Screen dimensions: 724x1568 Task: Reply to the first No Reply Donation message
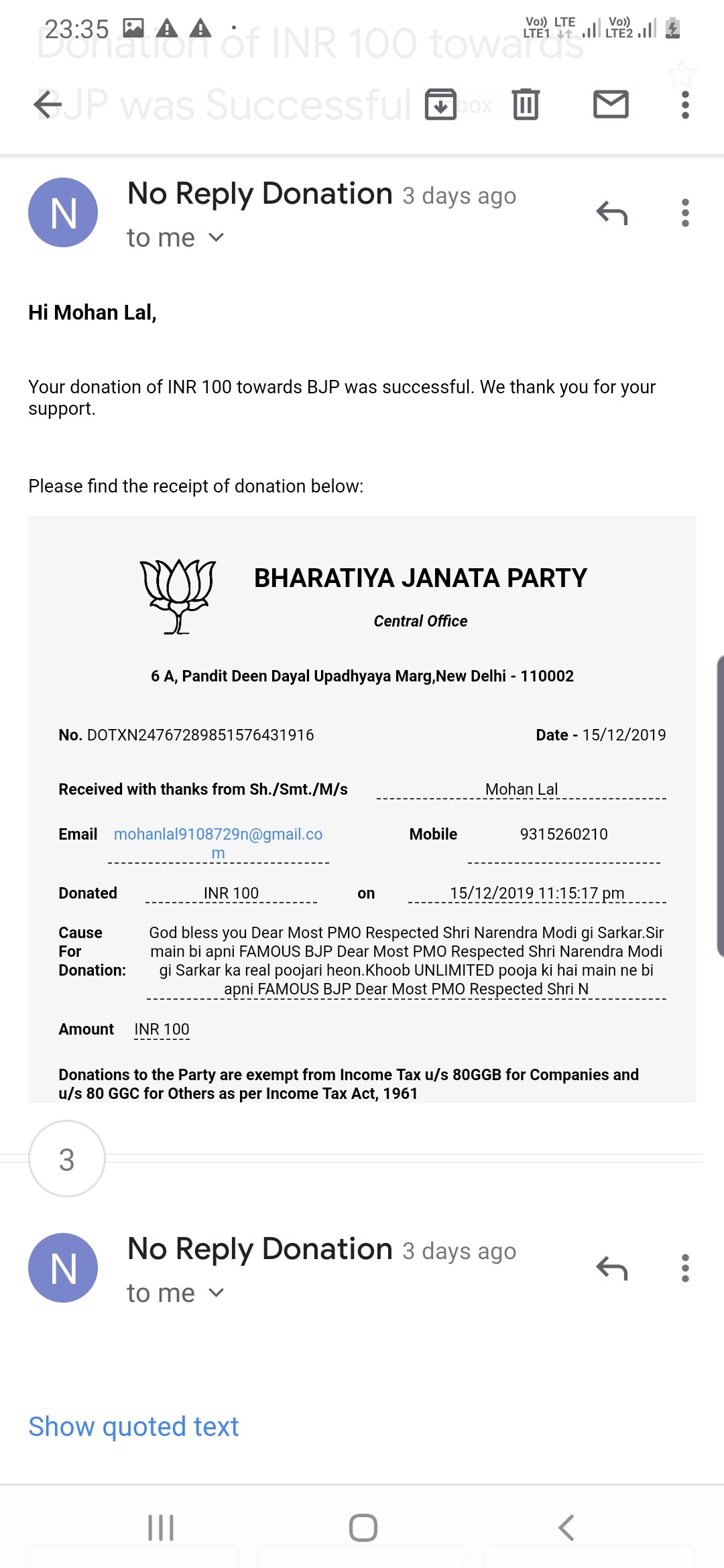point(611,213)
